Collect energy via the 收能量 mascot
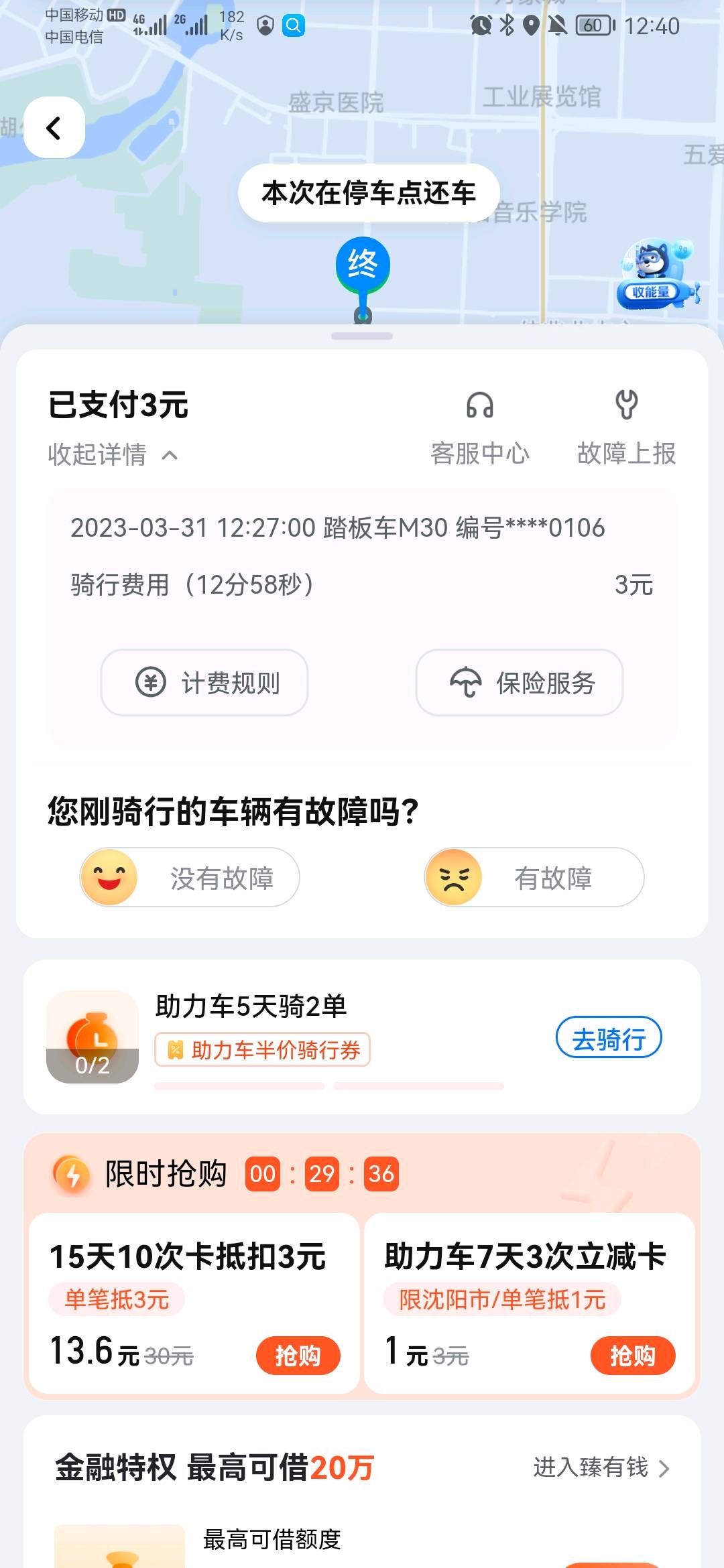Viewport: 724px width, 1568px height. click(x=657, y=275)
